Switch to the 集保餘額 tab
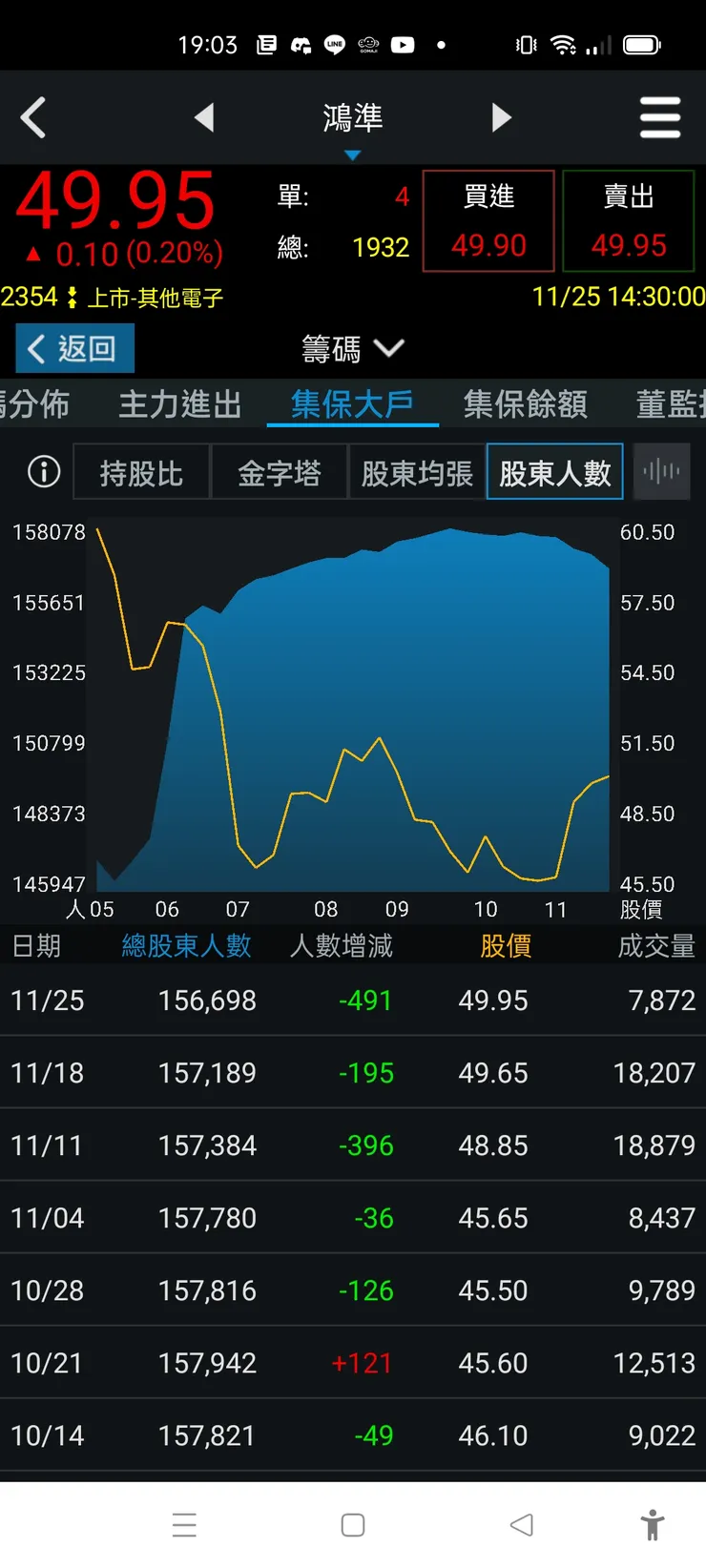Image resolution: width=706 pixels, height=1568 pixels. [x=524, y=404]
